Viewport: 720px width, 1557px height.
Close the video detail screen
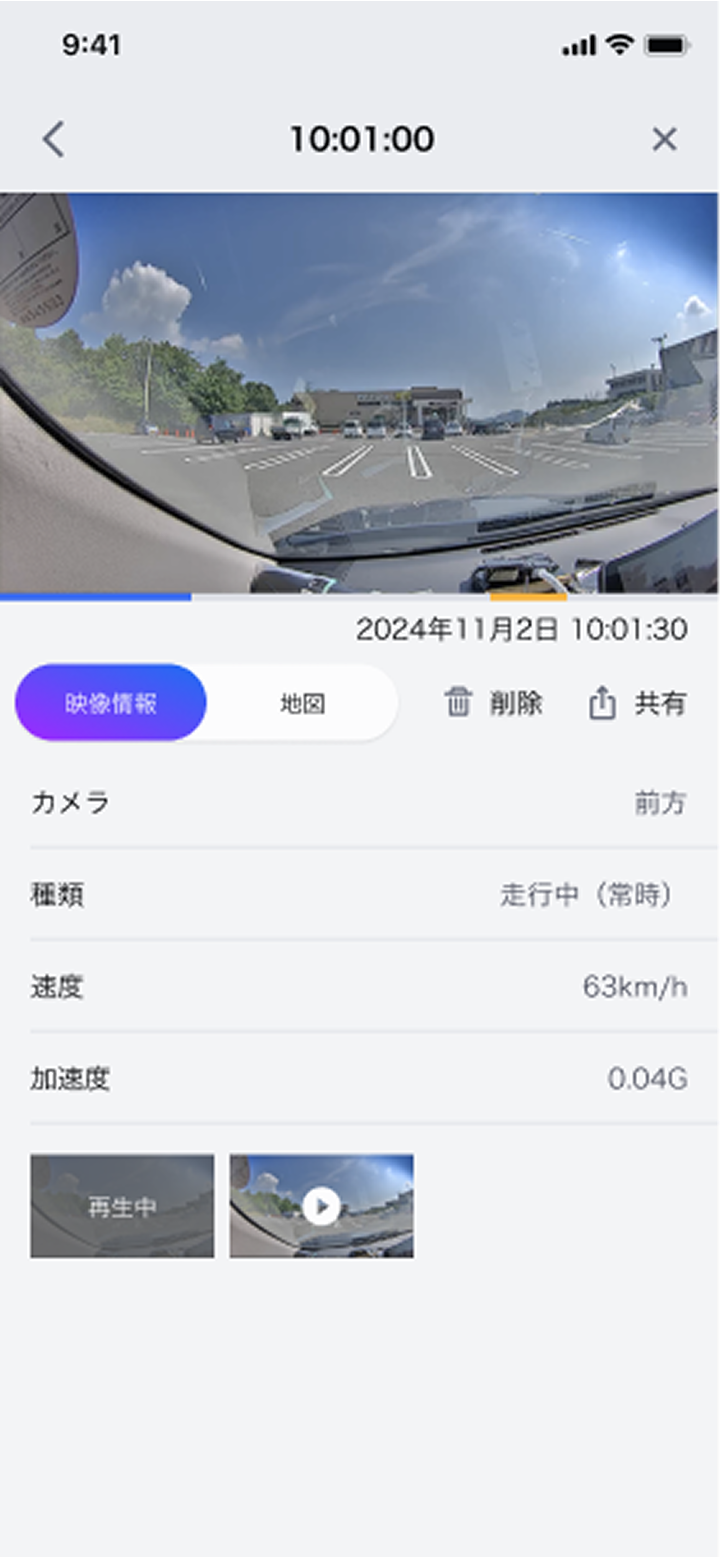[x=664, y=139]
